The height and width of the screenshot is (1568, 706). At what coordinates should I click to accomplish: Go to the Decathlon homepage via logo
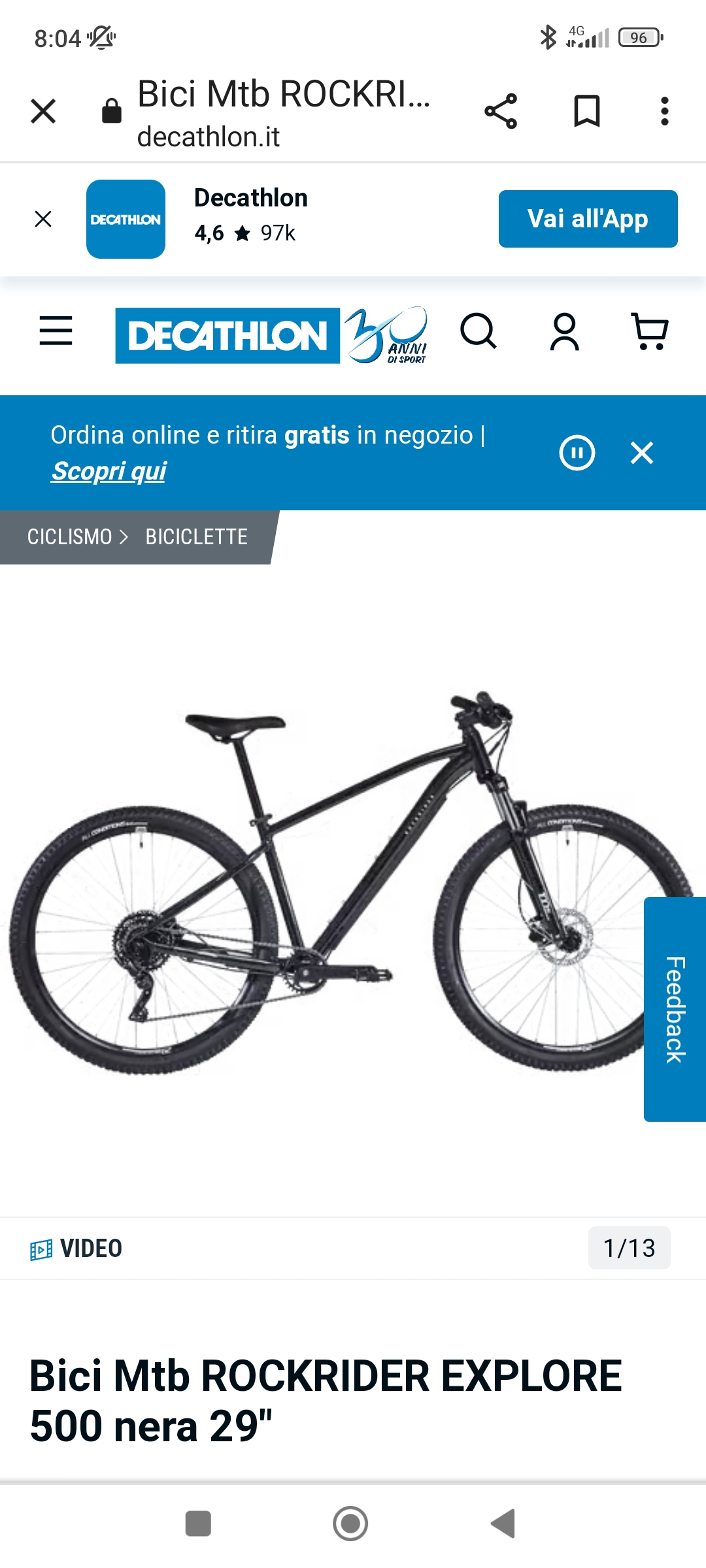point(227,336)
